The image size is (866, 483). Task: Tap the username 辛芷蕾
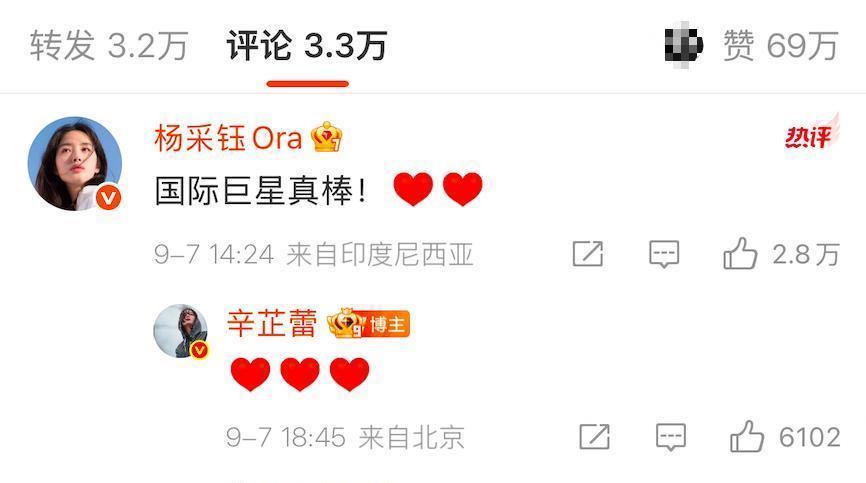(x=272, y=323)
